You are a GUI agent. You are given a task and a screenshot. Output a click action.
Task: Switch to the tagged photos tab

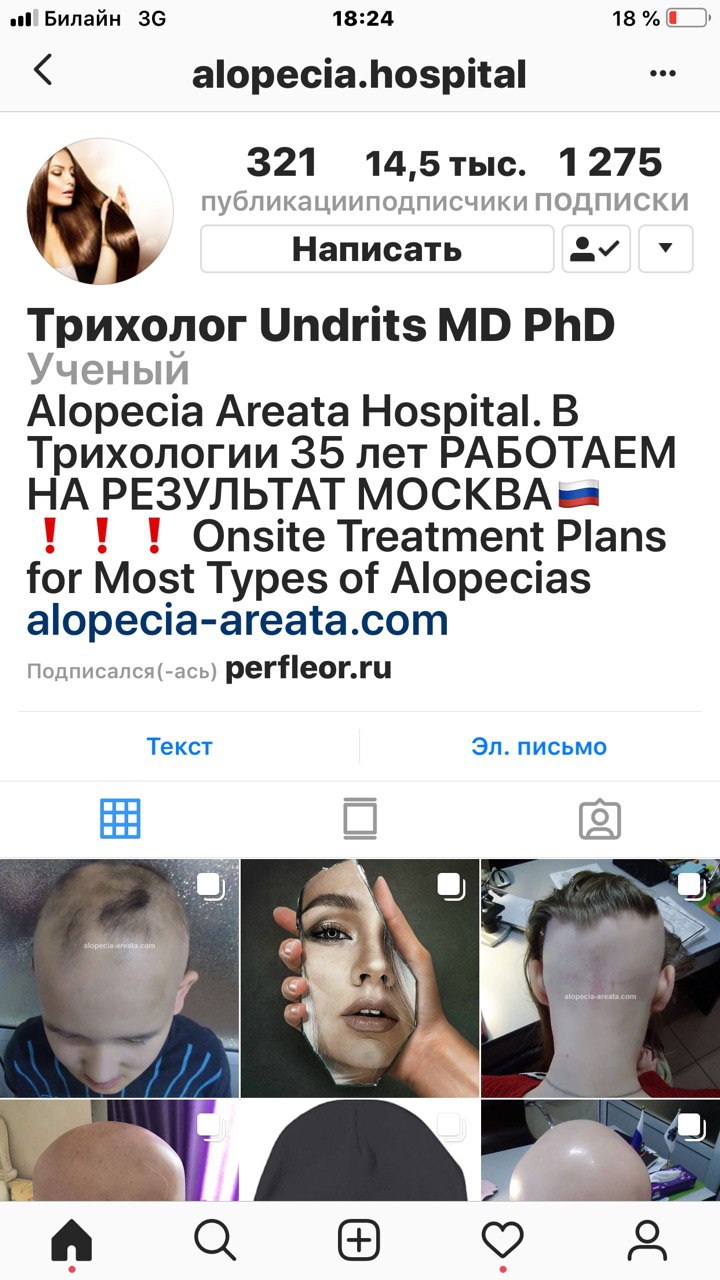point(600,819)
